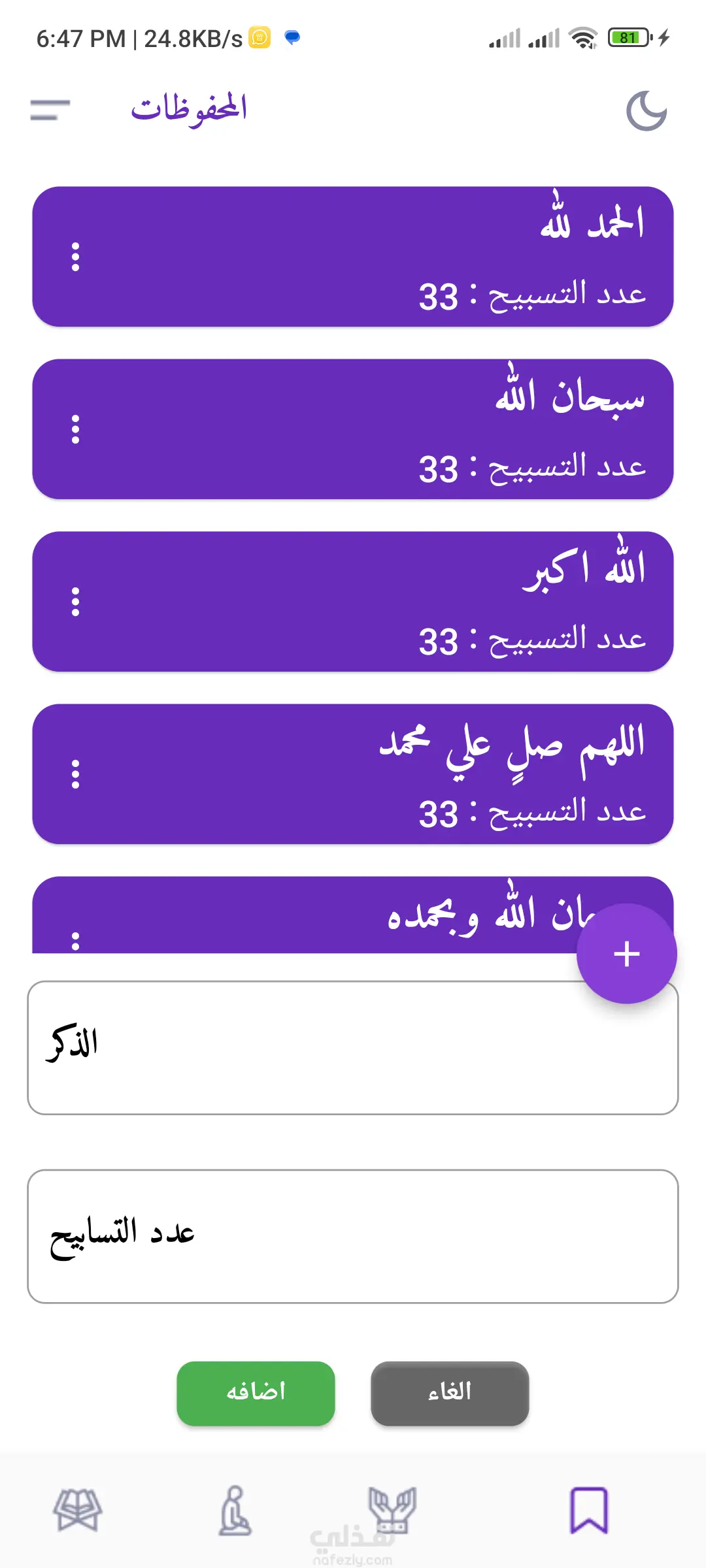Open options for سبحان الله card
706x1568 pixels.
click(x=76, y=429)
